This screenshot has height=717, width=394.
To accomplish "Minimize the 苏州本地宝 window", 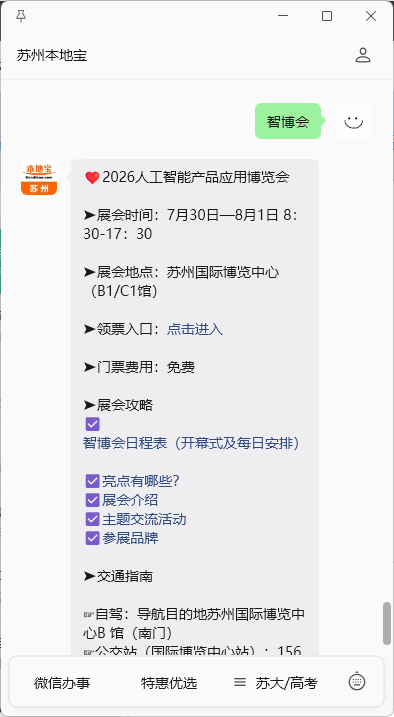I will [x=283, y=16].
